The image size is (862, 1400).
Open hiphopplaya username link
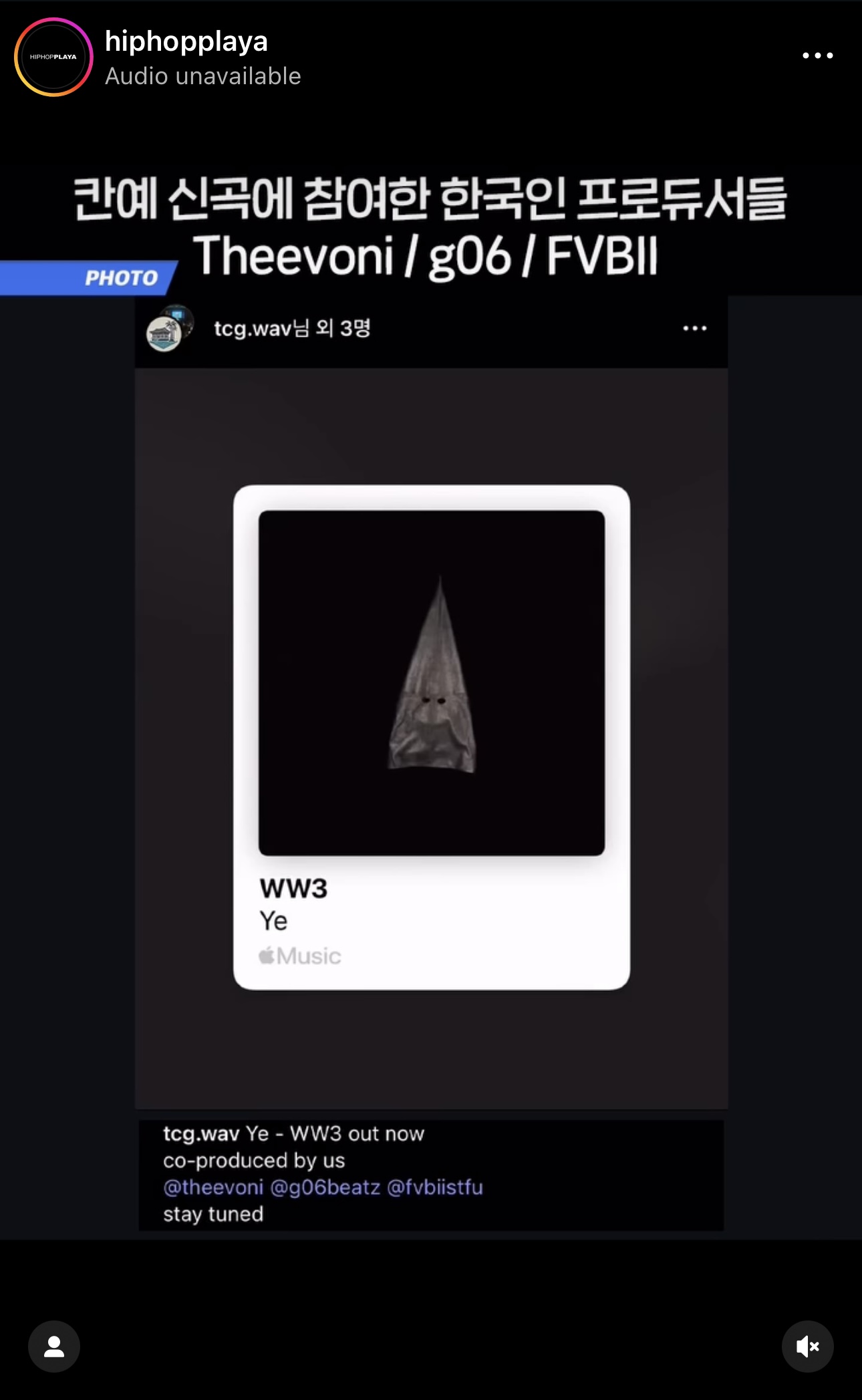(x=186, y=41)
